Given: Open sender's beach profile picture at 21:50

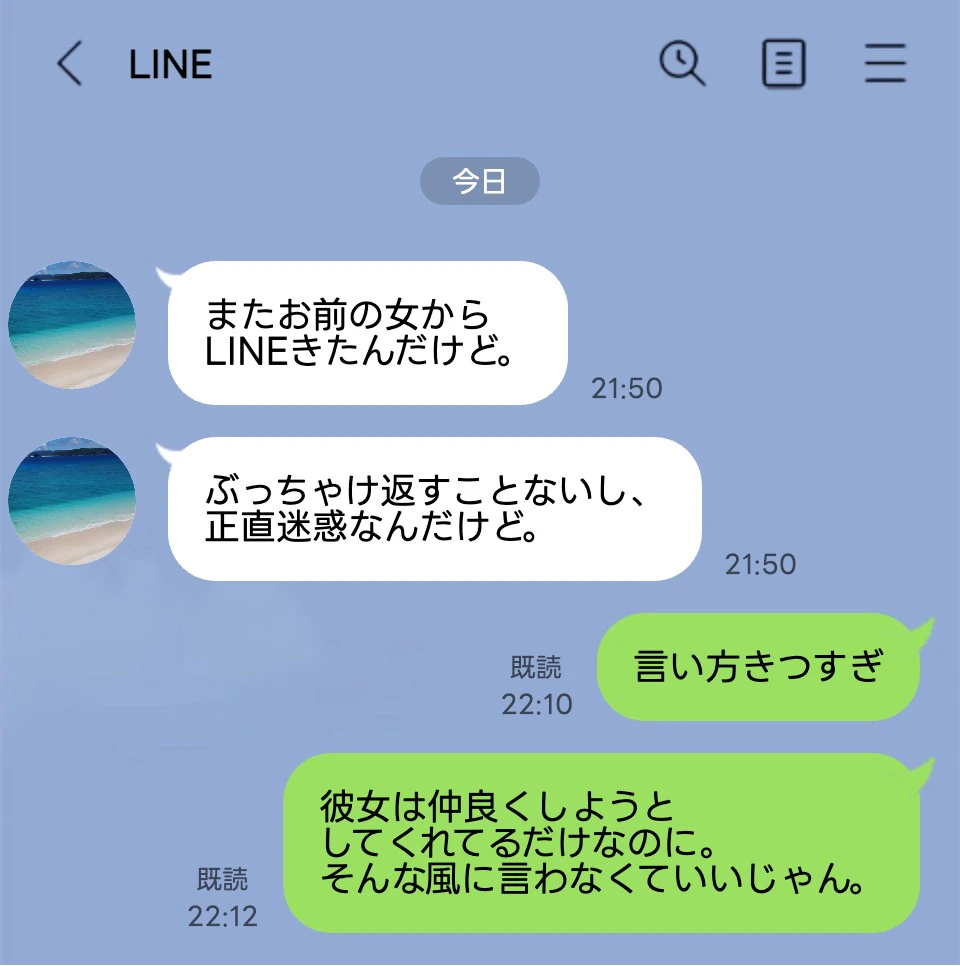Looking at the screenshot, I should [72, 325].
